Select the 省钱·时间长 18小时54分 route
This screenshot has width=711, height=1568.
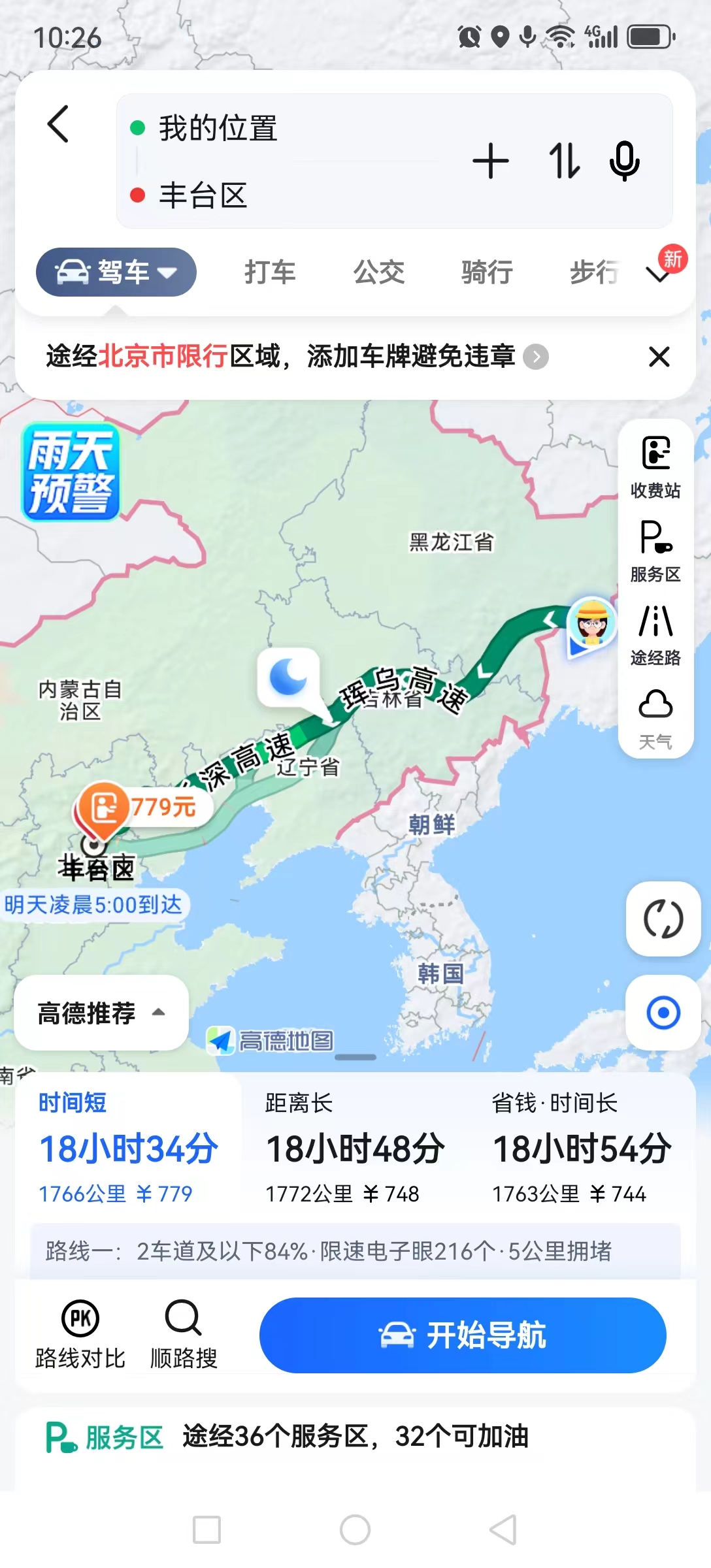point(582,1148)
